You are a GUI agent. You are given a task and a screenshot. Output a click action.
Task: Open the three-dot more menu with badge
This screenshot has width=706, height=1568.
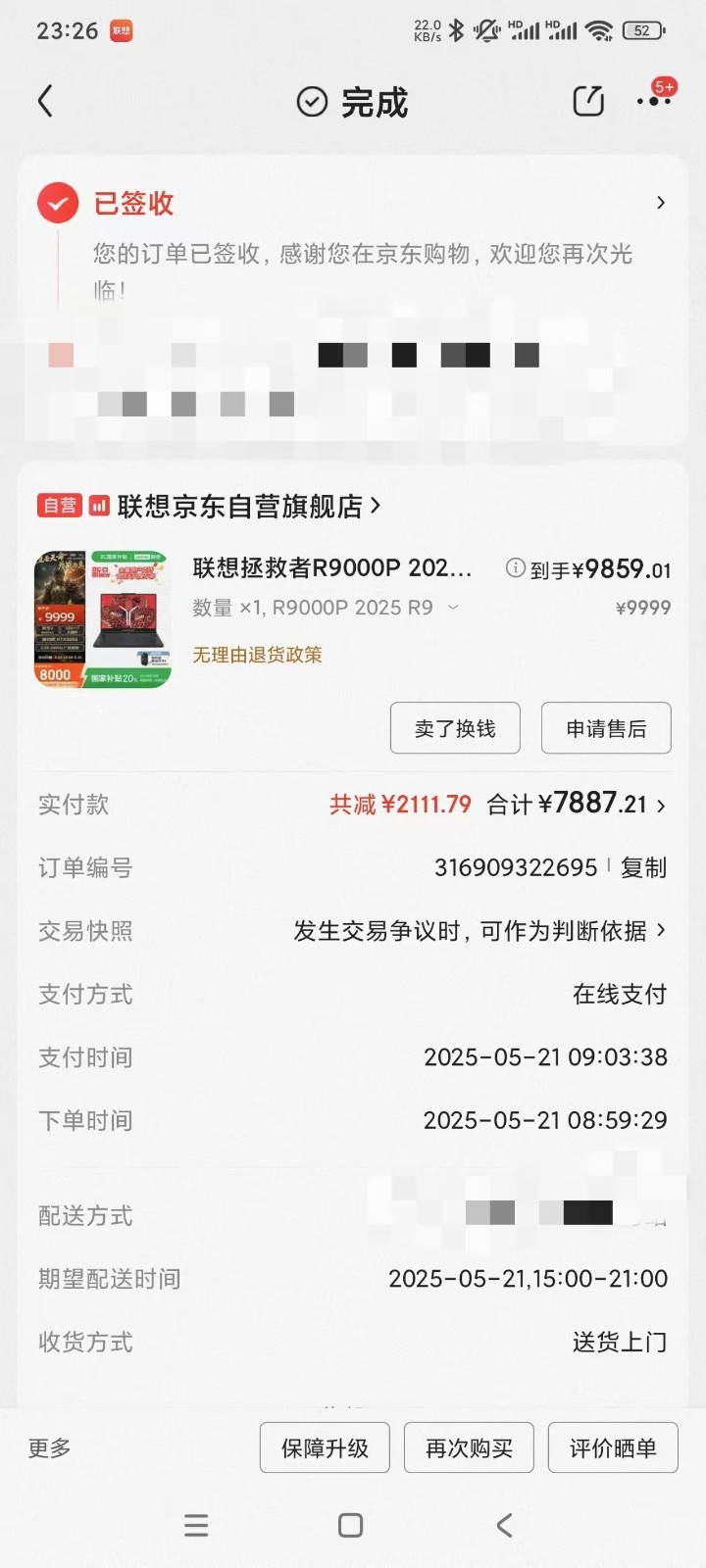click(x=653, y=101)
